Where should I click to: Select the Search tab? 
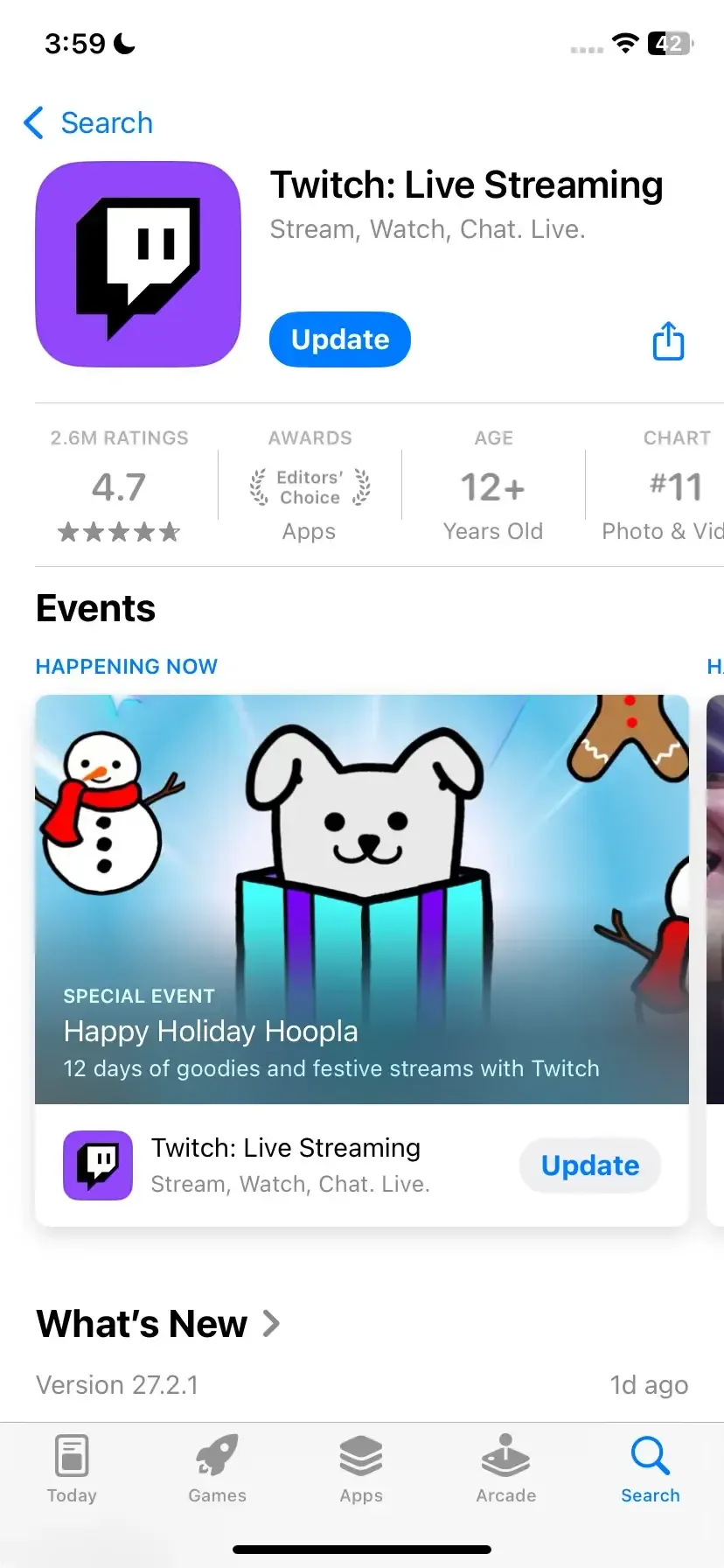pos(650,1469)
